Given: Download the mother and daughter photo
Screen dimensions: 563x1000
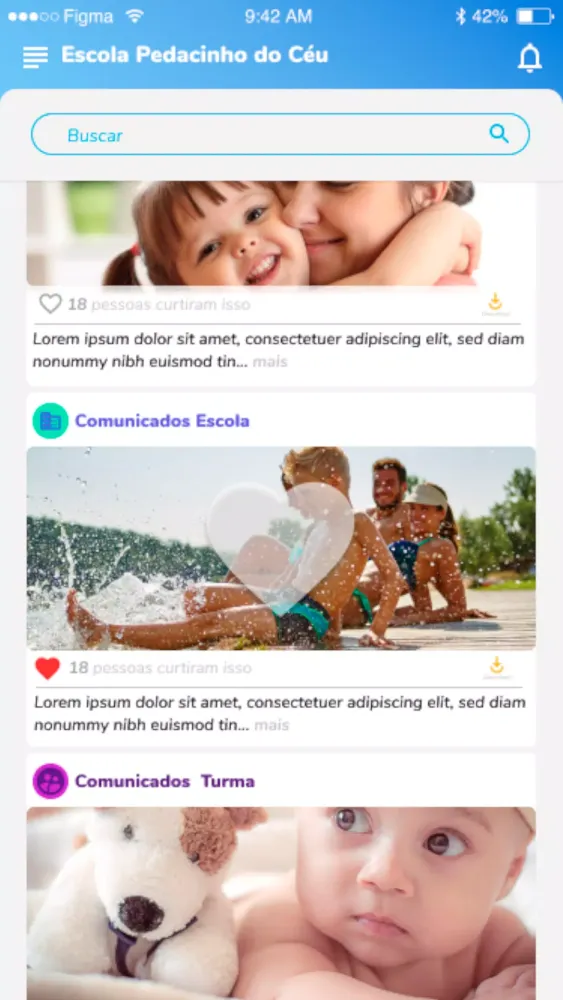Looking at the screenshot, I should [495, 304].
